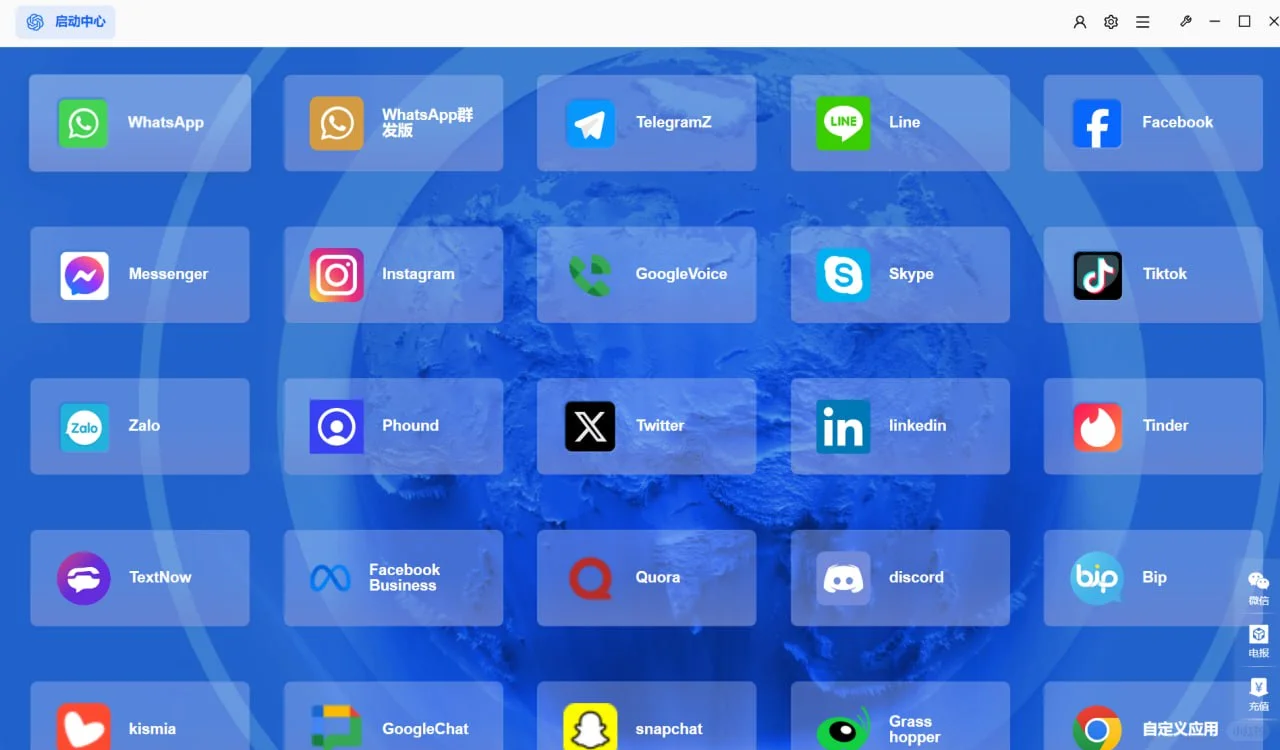Open the hamburger menu
The height and width of the screenshot is (750, 1280).
click(1142, 22)
